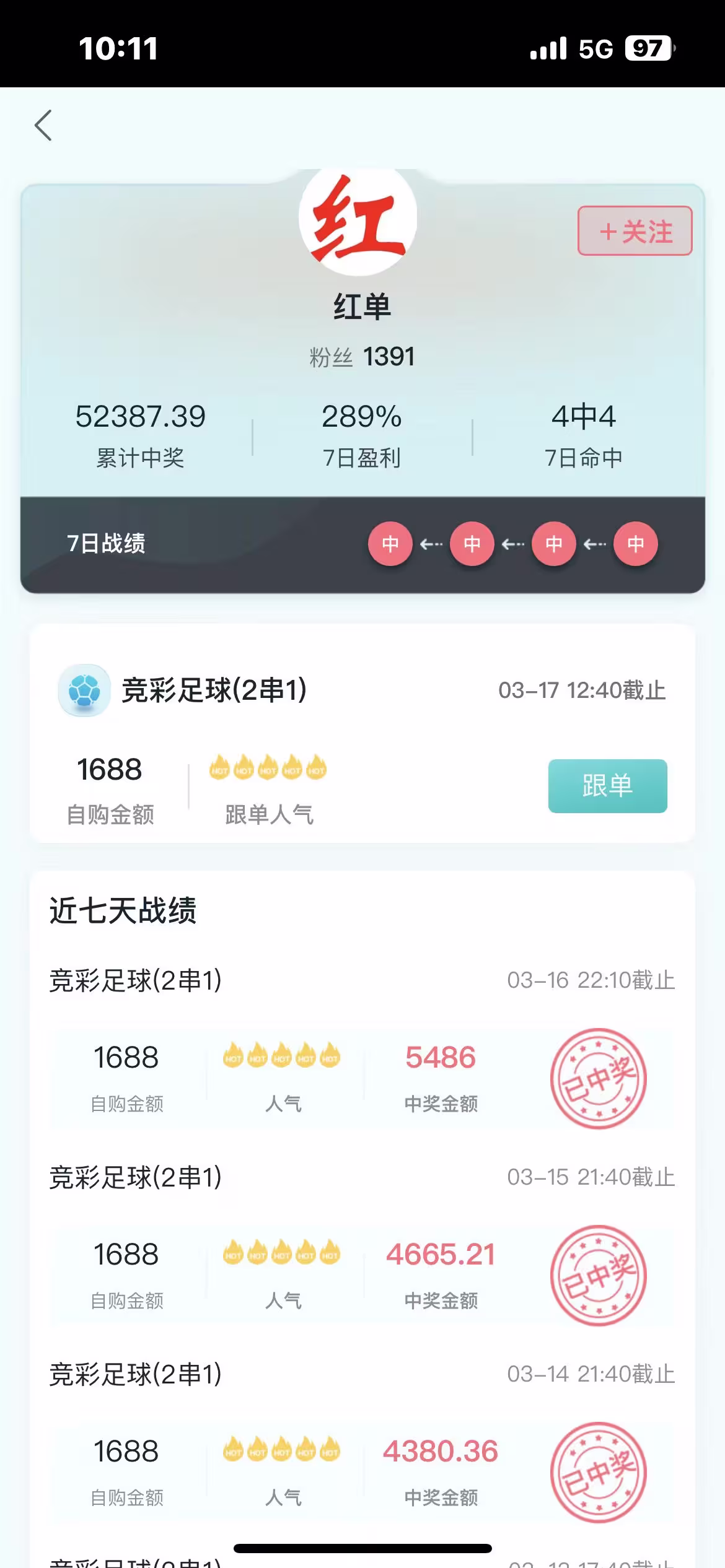This screenshot has height=1568, width=725.
Task: Tap 跟单 to follow this bet
Action: [x=607, y=785]
